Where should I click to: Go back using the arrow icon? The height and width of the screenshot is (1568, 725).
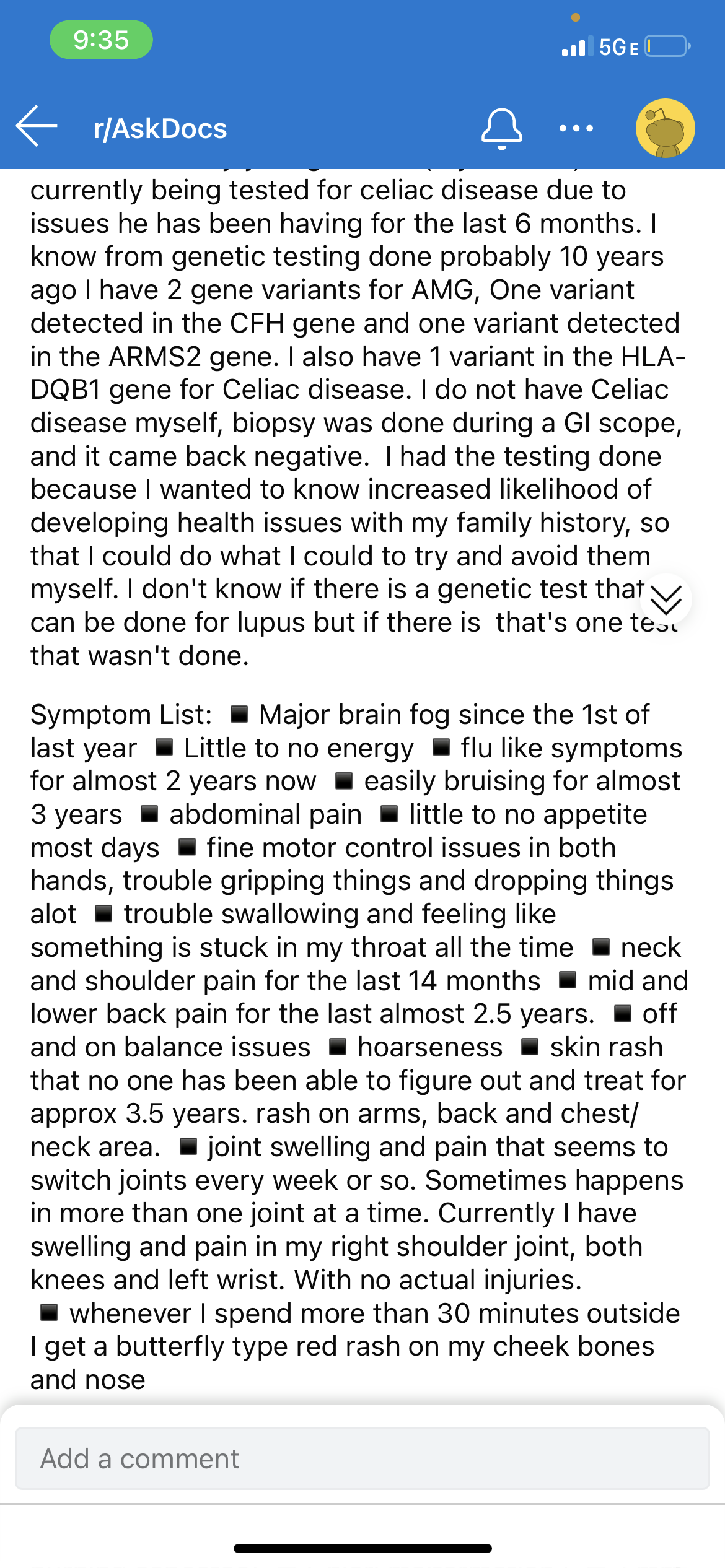click(x=37, y=126)
